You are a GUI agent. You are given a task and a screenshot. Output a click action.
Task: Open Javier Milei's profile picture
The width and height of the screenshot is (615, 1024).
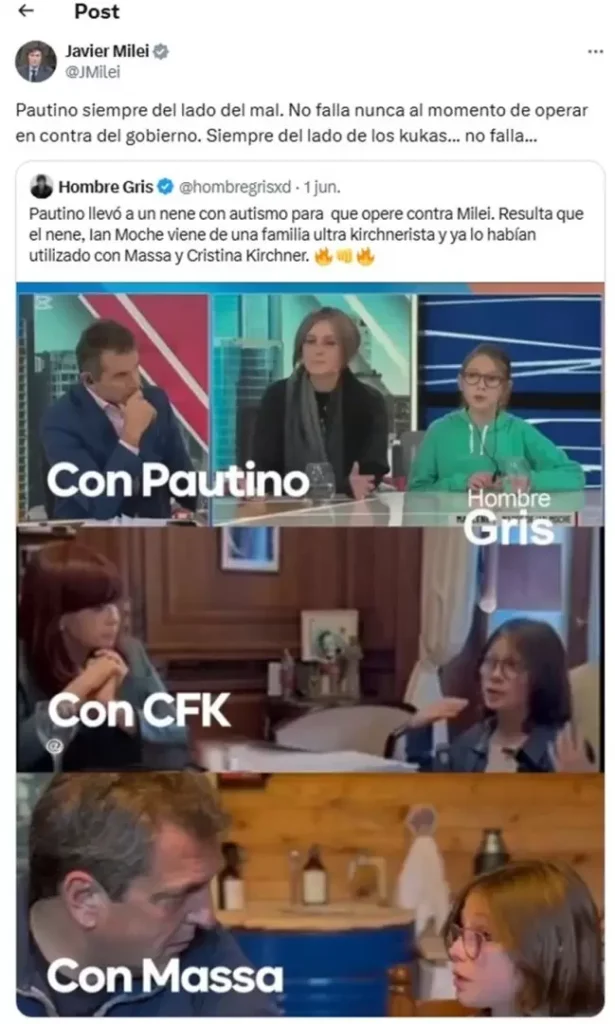coord(36,62)
